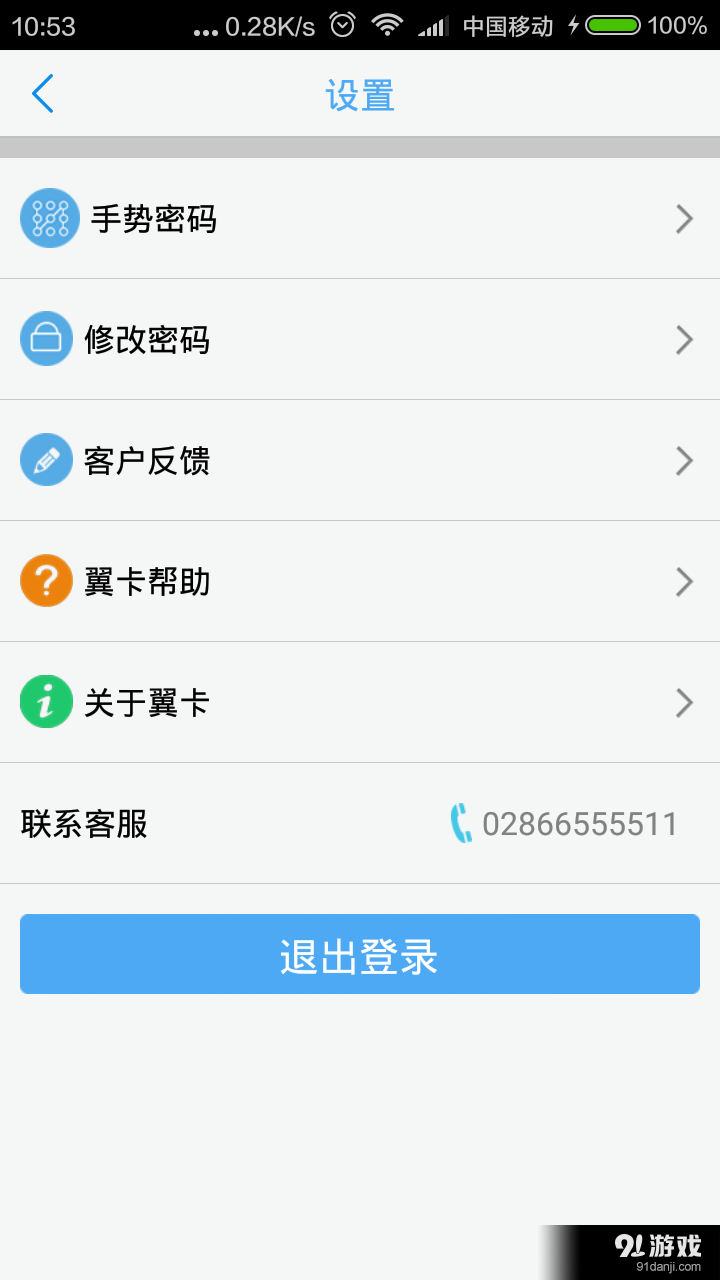The height and width of the screenshot is (1280, 720).
Task: Tap the blue phone icon beside customer service
Action: 460,822
